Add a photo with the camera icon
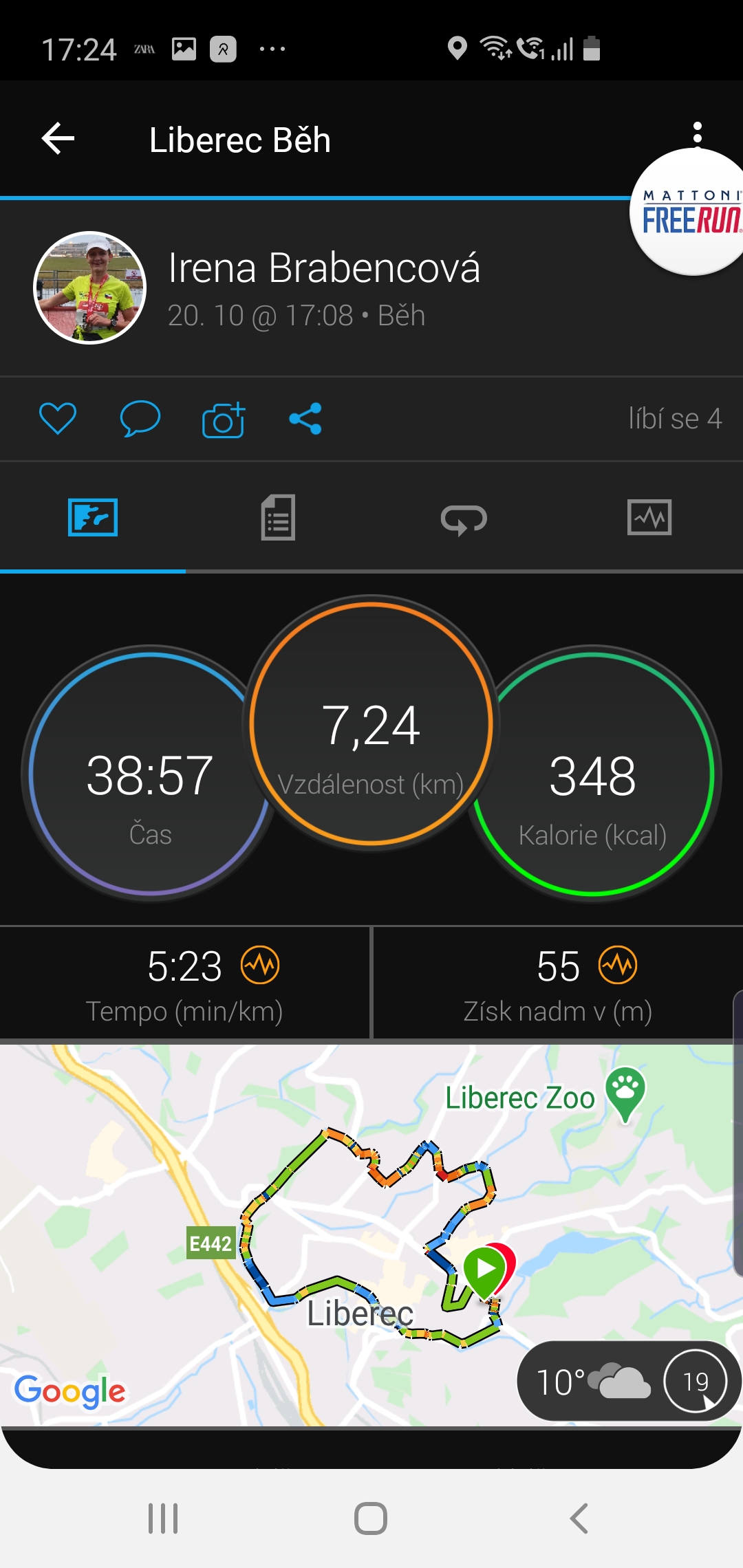The height and width of the screenshot is (1568, 743). [224, 420]
